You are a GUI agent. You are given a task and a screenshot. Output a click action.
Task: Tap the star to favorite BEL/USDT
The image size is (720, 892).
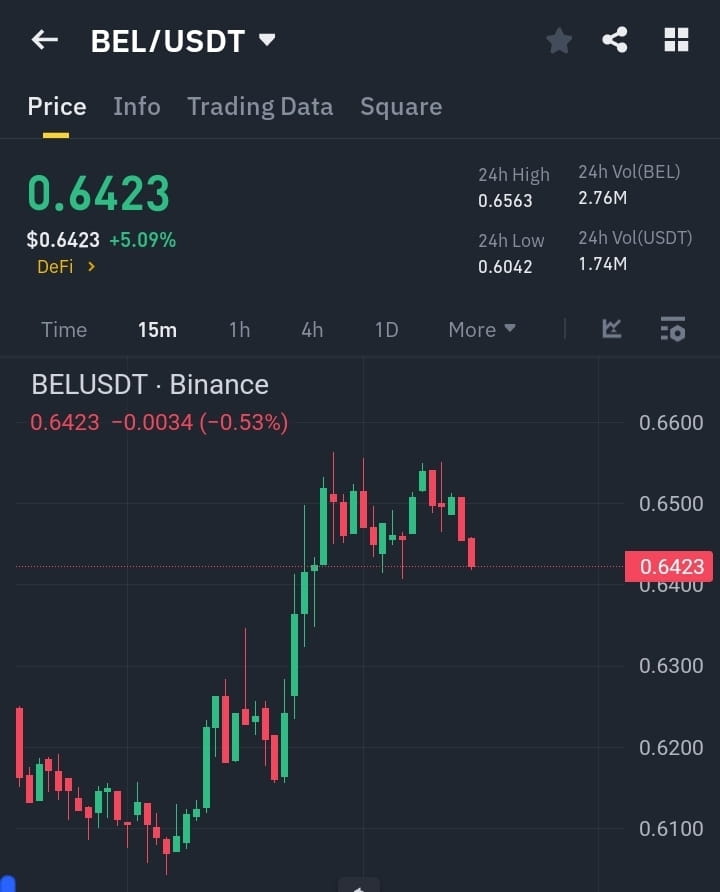(x=558, y=40)
